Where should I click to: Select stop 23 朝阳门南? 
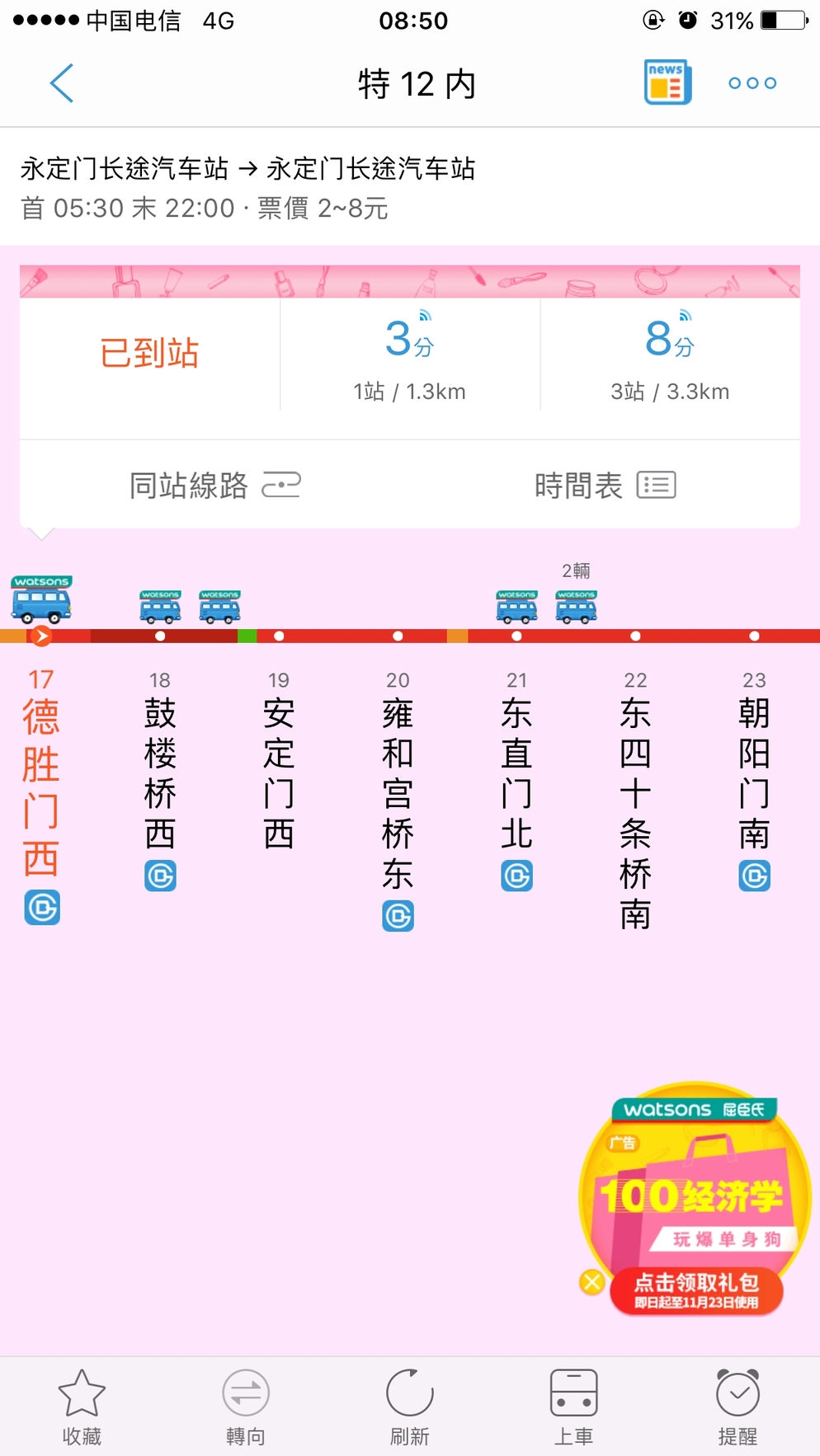[754, 772]
